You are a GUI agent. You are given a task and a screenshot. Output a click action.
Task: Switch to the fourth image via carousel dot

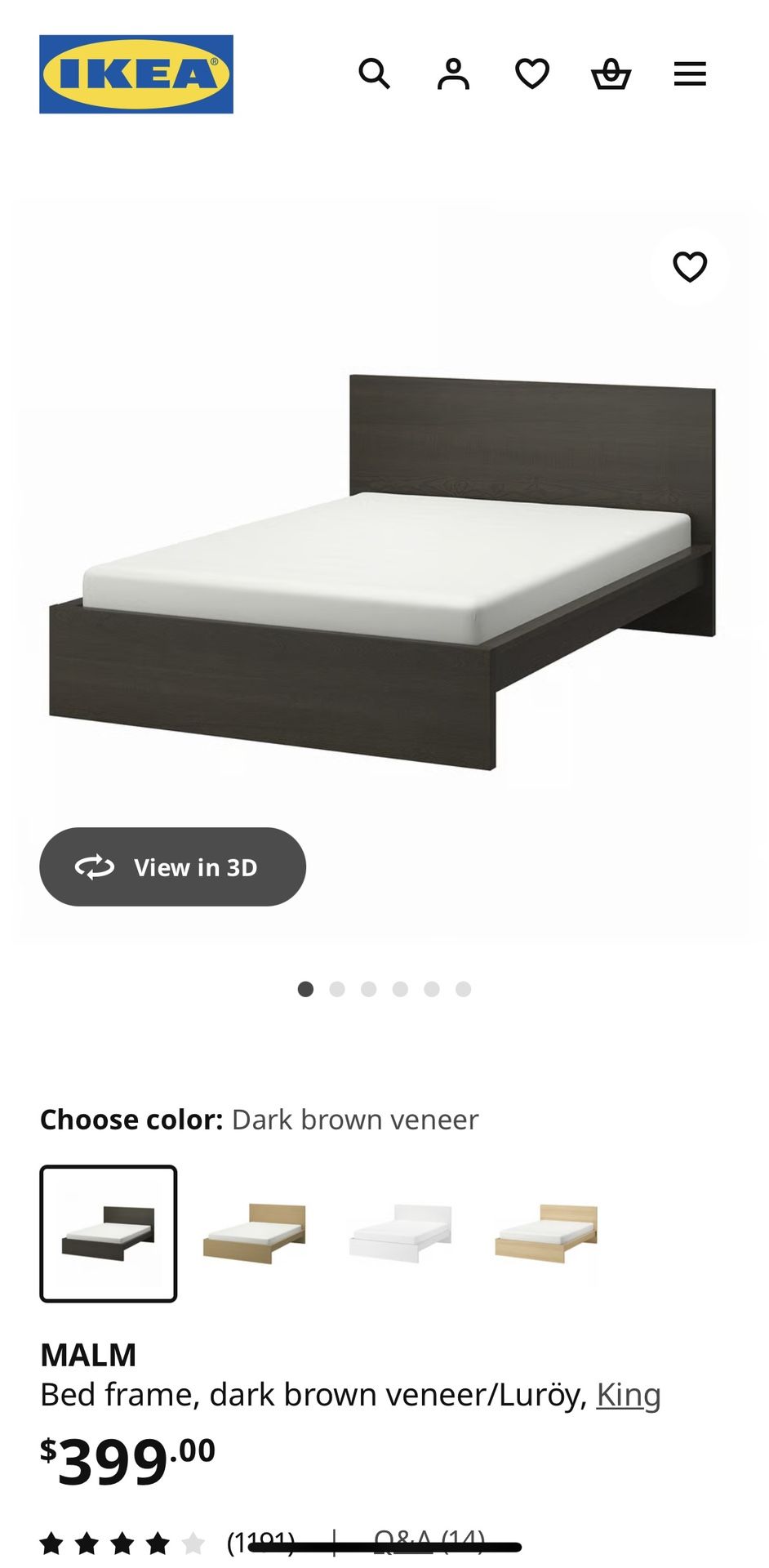tap(400, 989)
